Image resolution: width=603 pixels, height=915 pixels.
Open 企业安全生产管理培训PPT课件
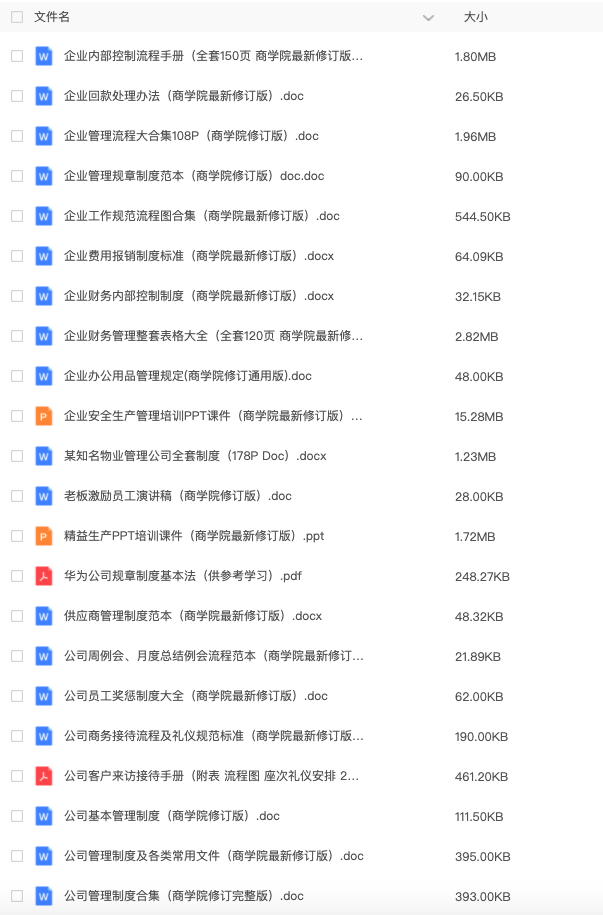pos(213,416)
